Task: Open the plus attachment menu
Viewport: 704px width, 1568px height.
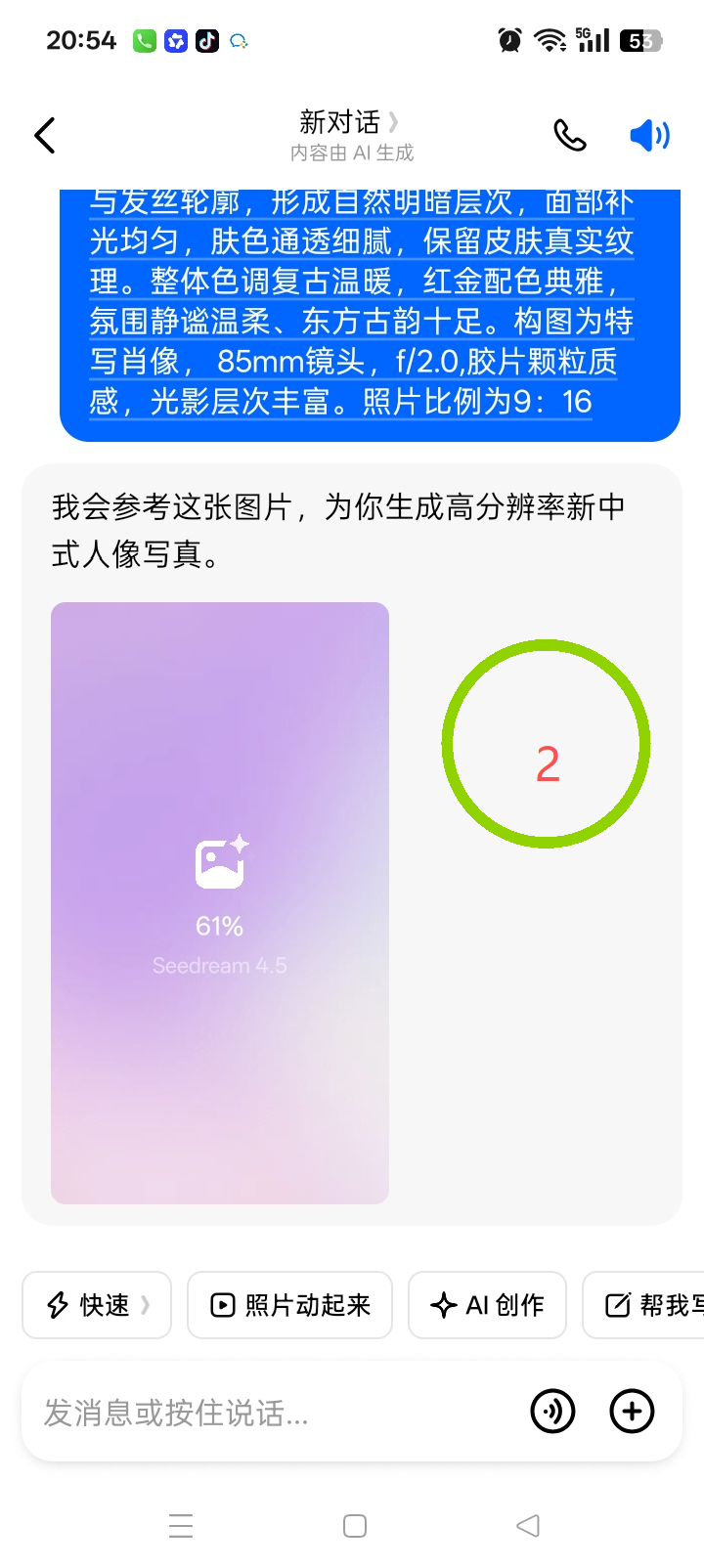Action: click(x=632, y=1412)
